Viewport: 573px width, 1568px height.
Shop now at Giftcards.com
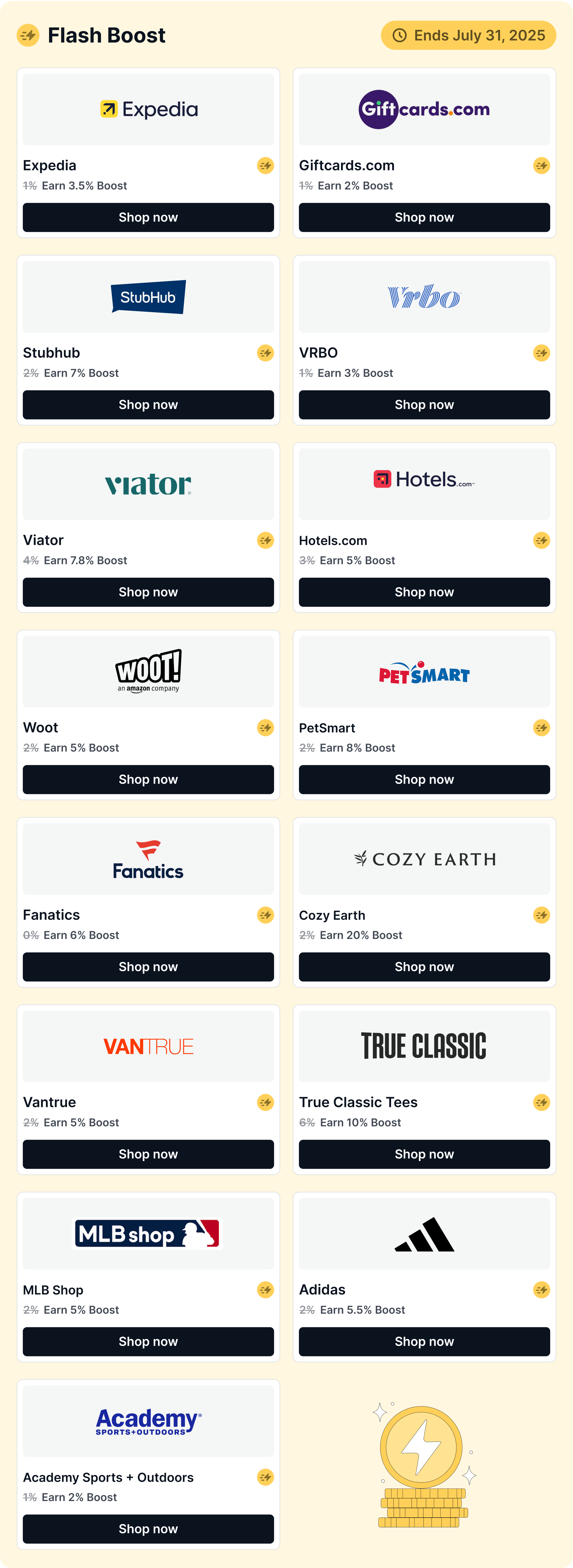point(424,217)
